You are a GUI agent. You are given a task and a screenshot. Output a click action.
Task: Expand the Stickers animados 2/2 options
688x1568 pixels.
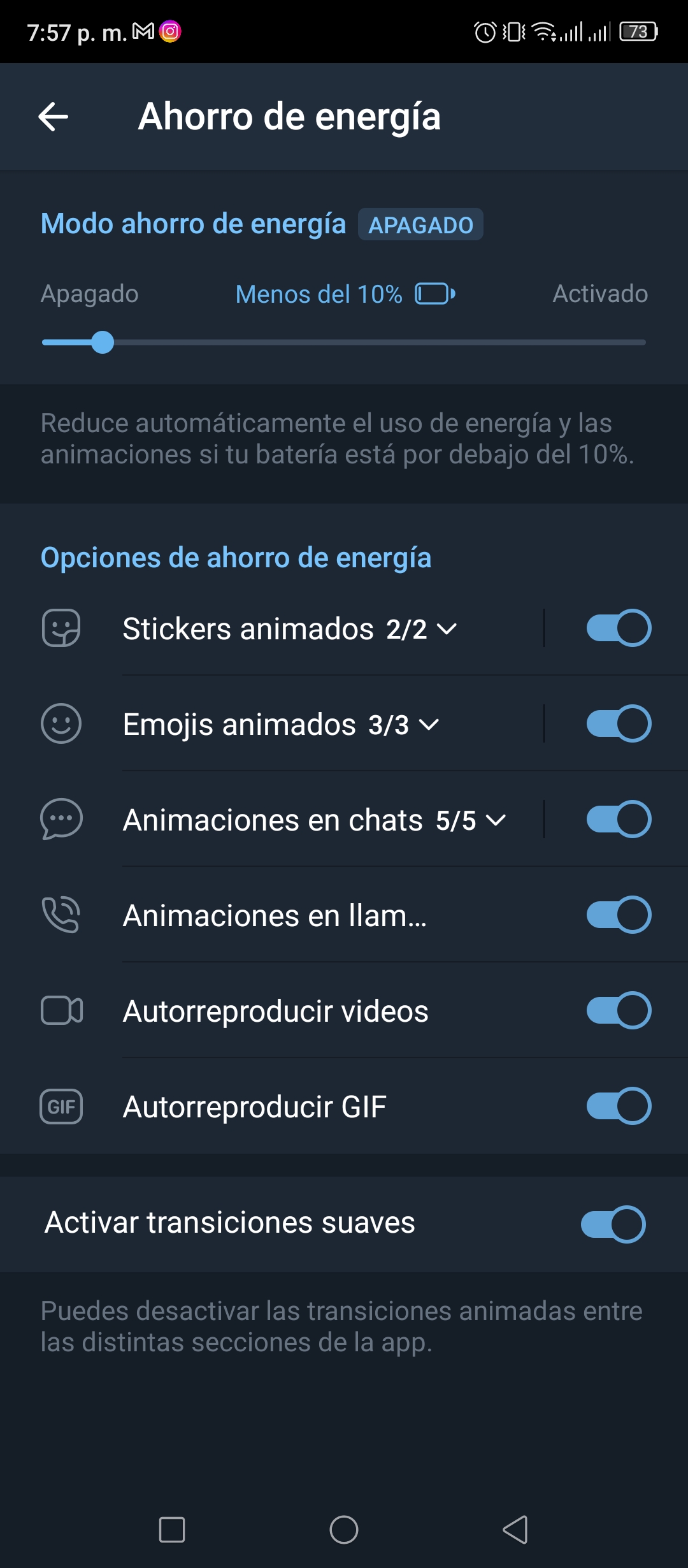click(x=290, y=628)
